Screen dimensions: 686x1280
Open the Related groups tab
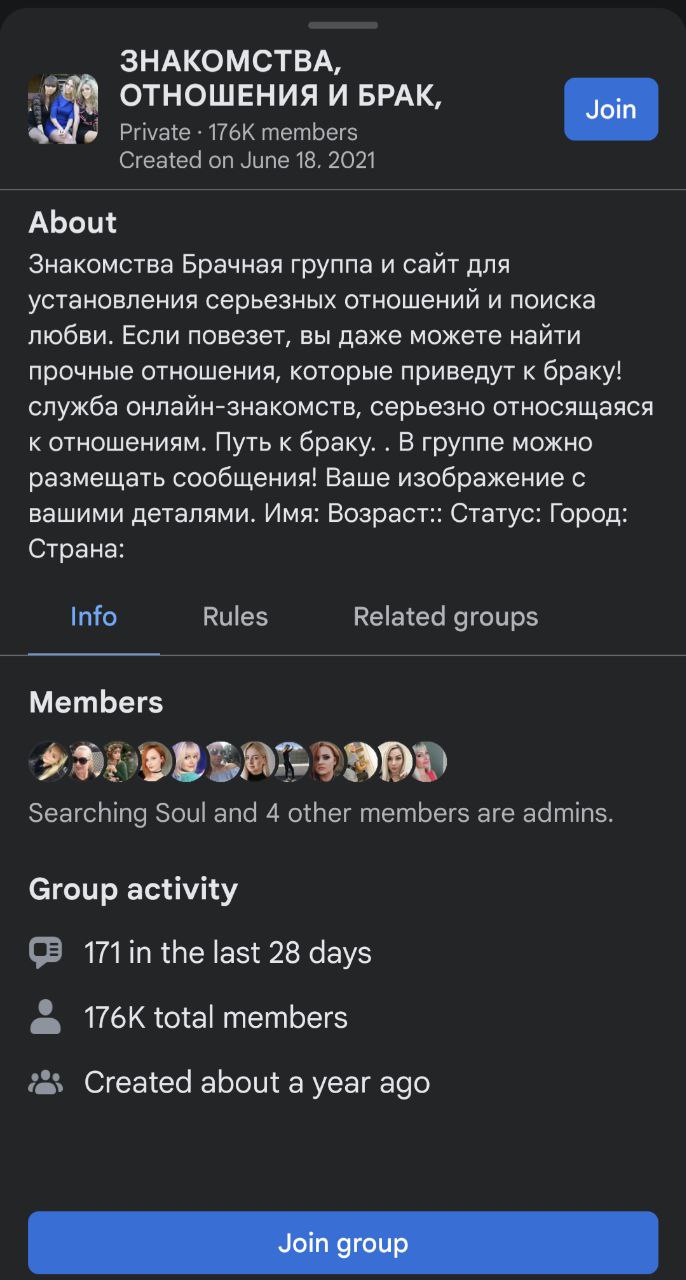click(445, 617)
